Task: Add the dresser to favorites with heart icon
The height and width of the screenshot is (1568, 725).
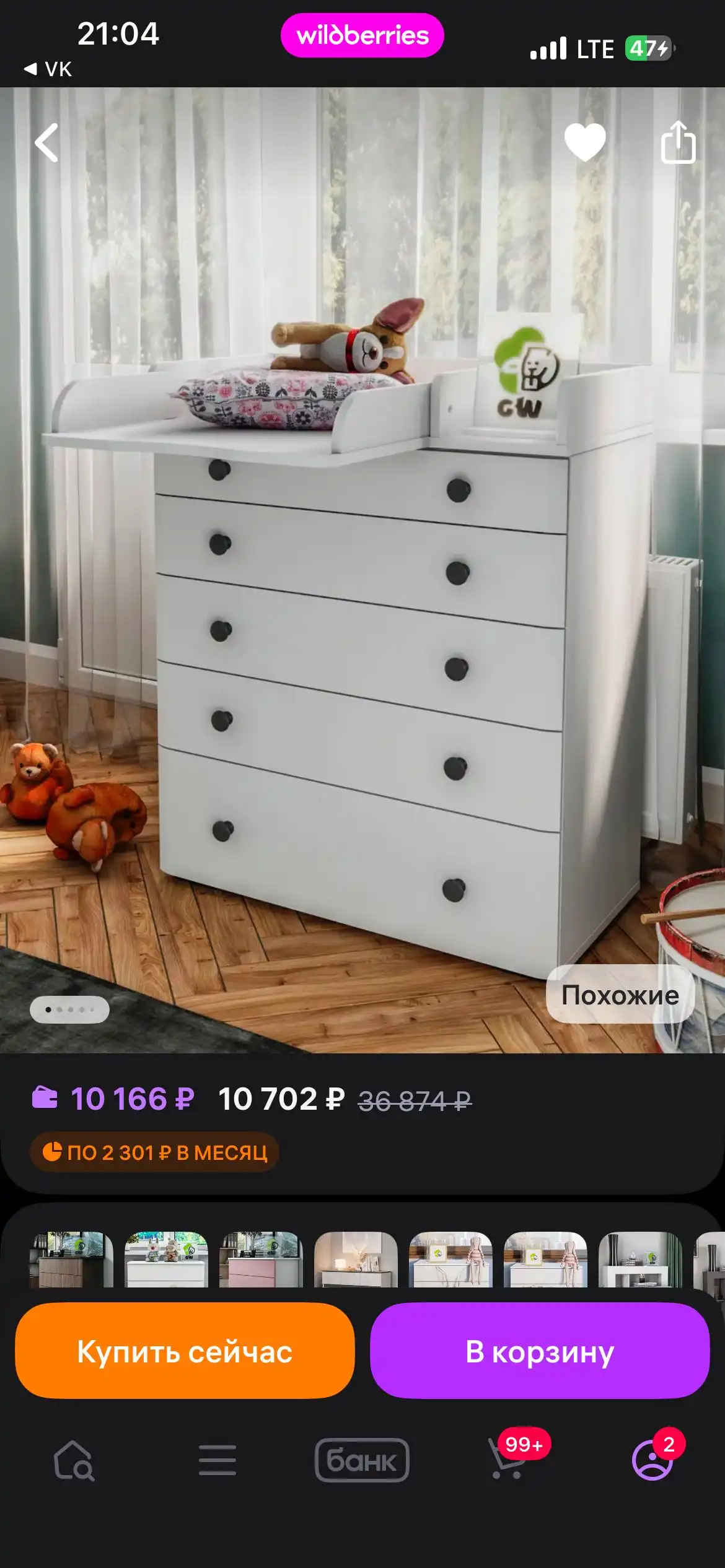Action: (585, 141)
